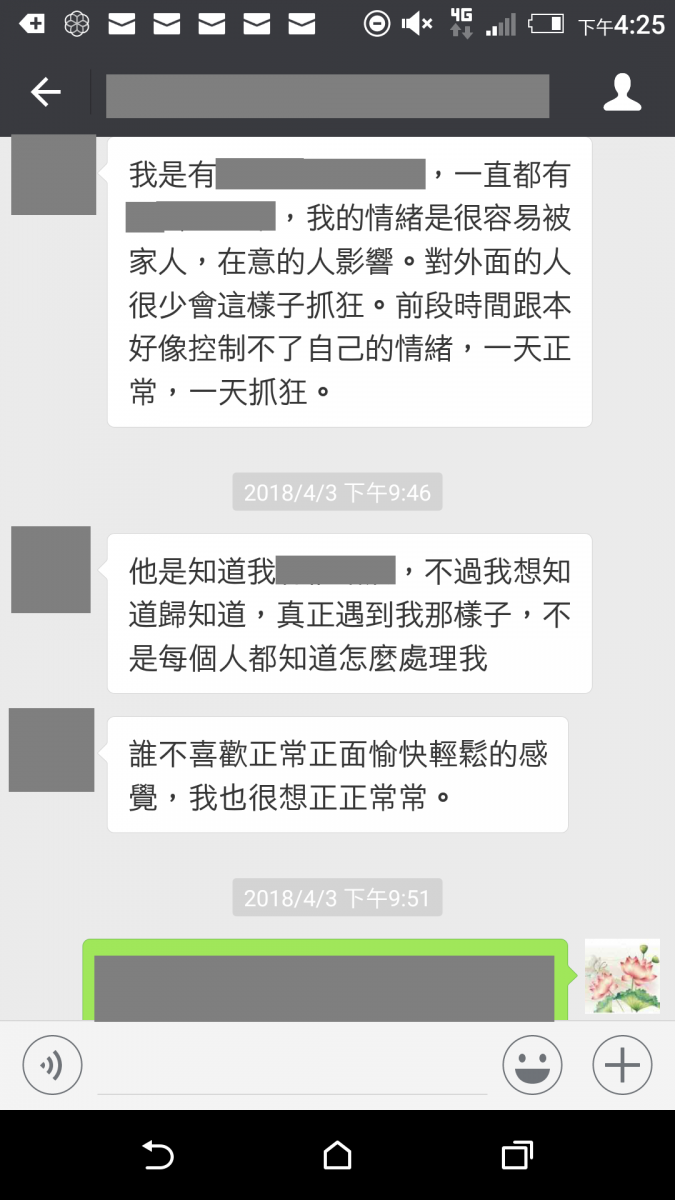Open the emoji picker

tap(532, 1065)
